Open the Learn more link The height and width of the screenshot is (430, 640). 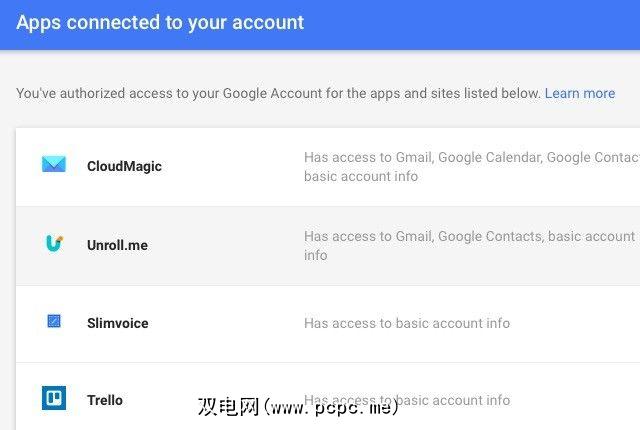[579, 93]
